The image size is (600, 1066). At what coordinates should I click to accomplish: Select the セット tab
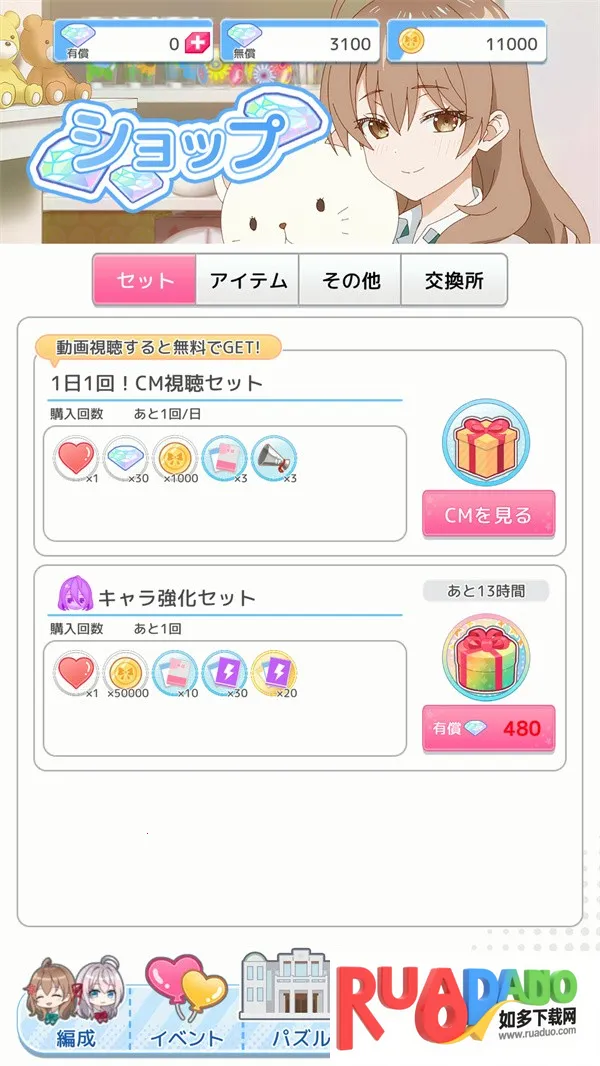pos(144,280)
